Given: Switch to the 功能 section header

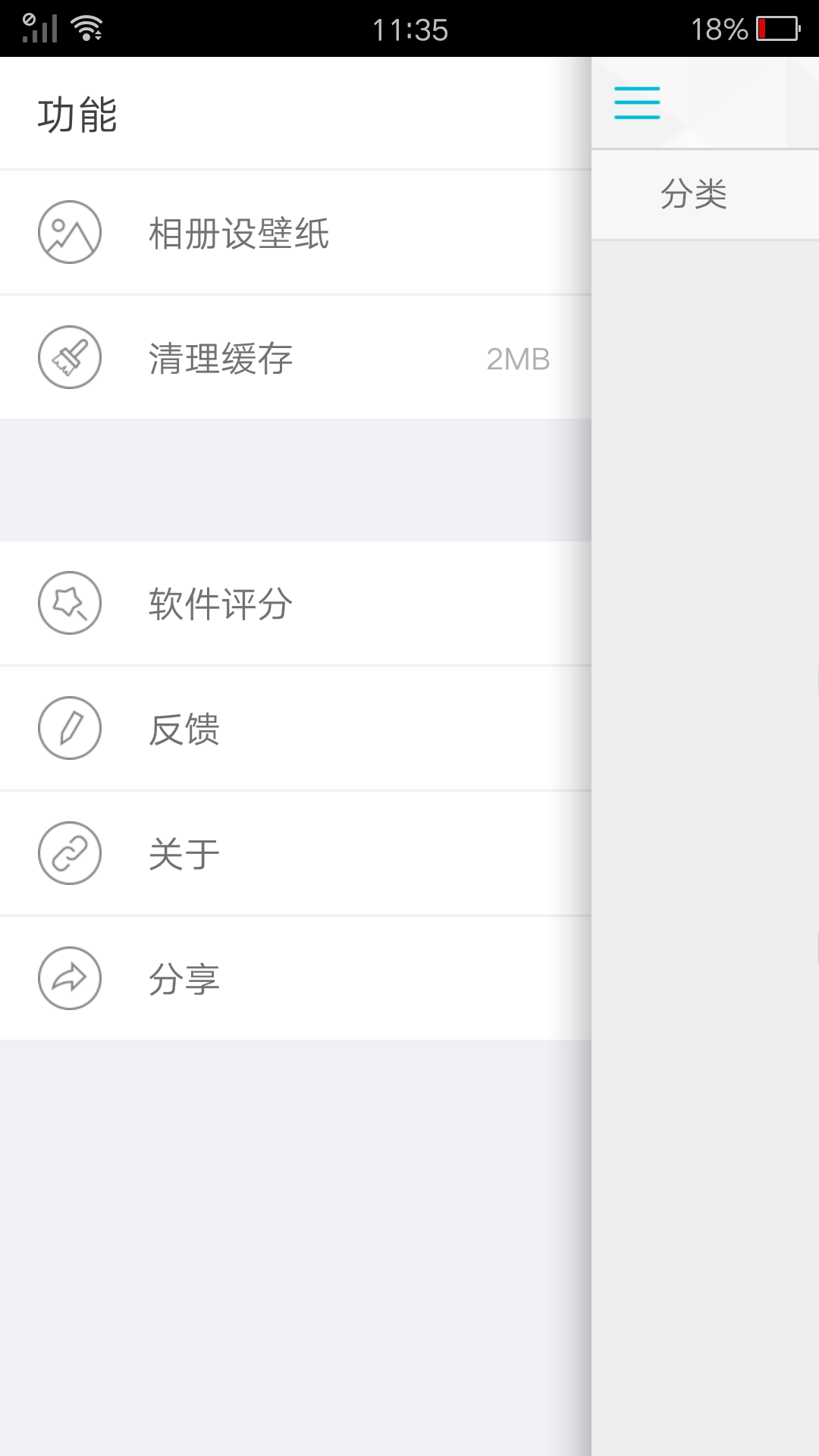Looking at the screenshot, I should (x=79, y=114).
